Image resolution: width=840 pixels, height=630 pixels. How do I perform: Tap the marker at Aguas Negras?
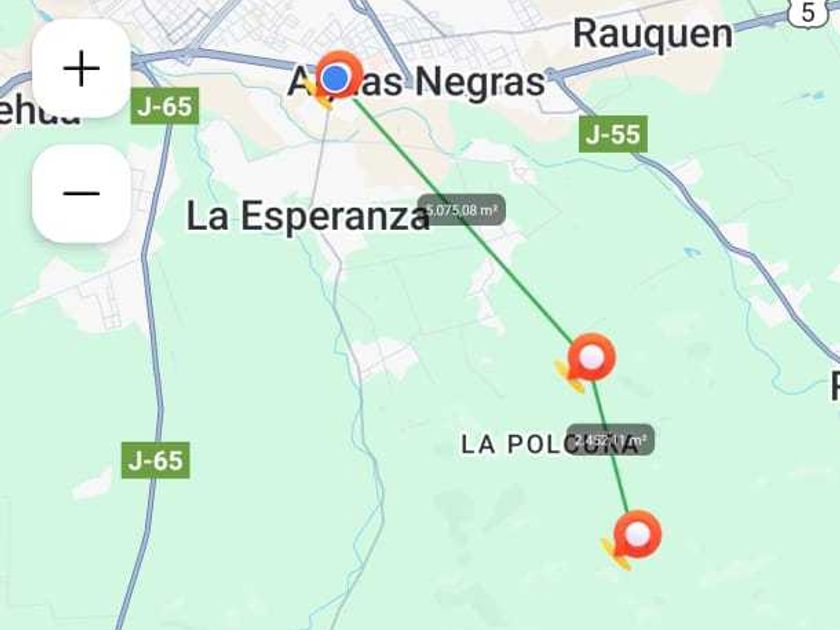pyautogui.click(x=339, y=76)
